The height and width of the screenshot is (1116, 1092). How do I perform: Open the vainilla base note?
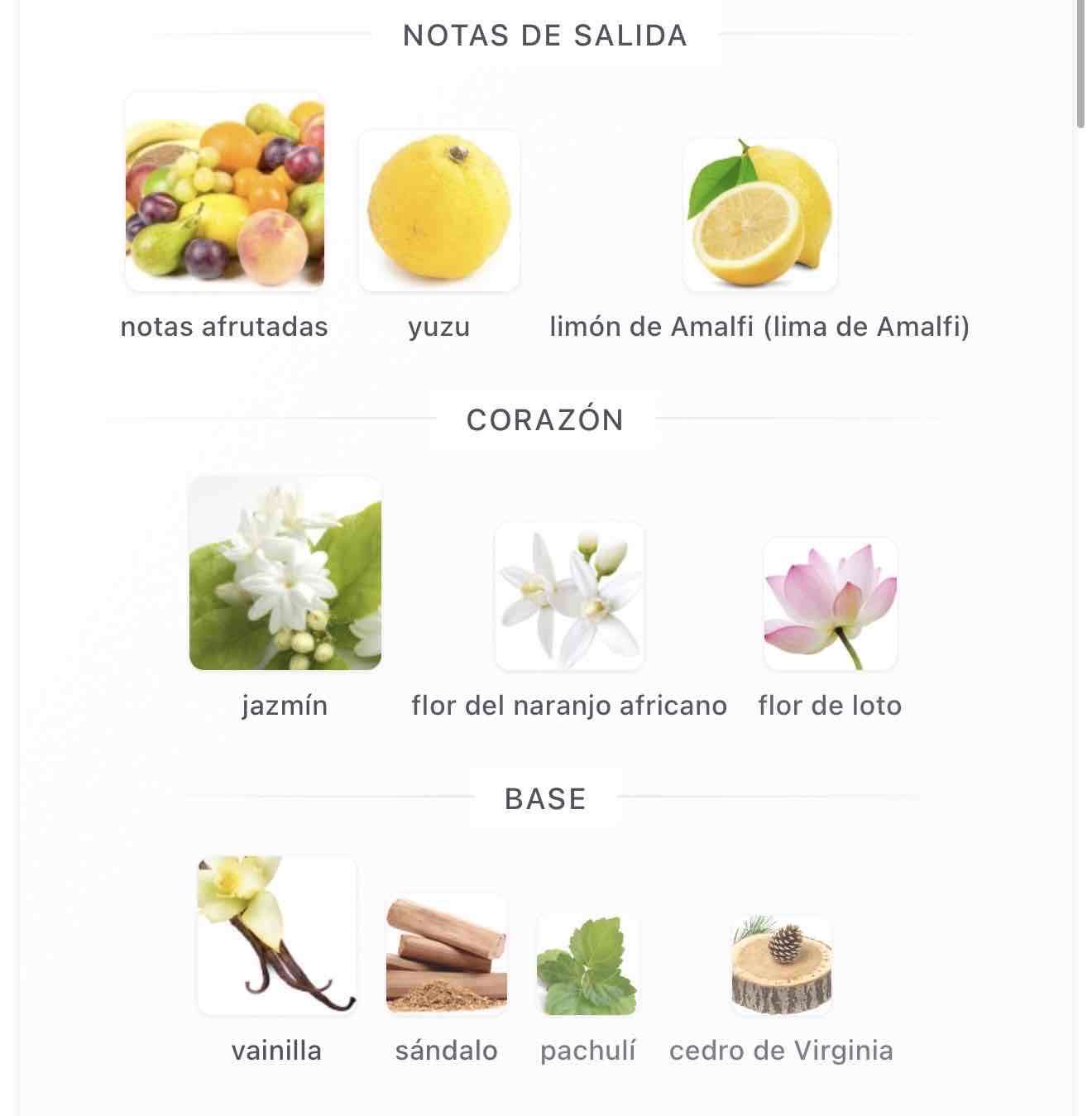pyautogui.click(x=277, y=935)
